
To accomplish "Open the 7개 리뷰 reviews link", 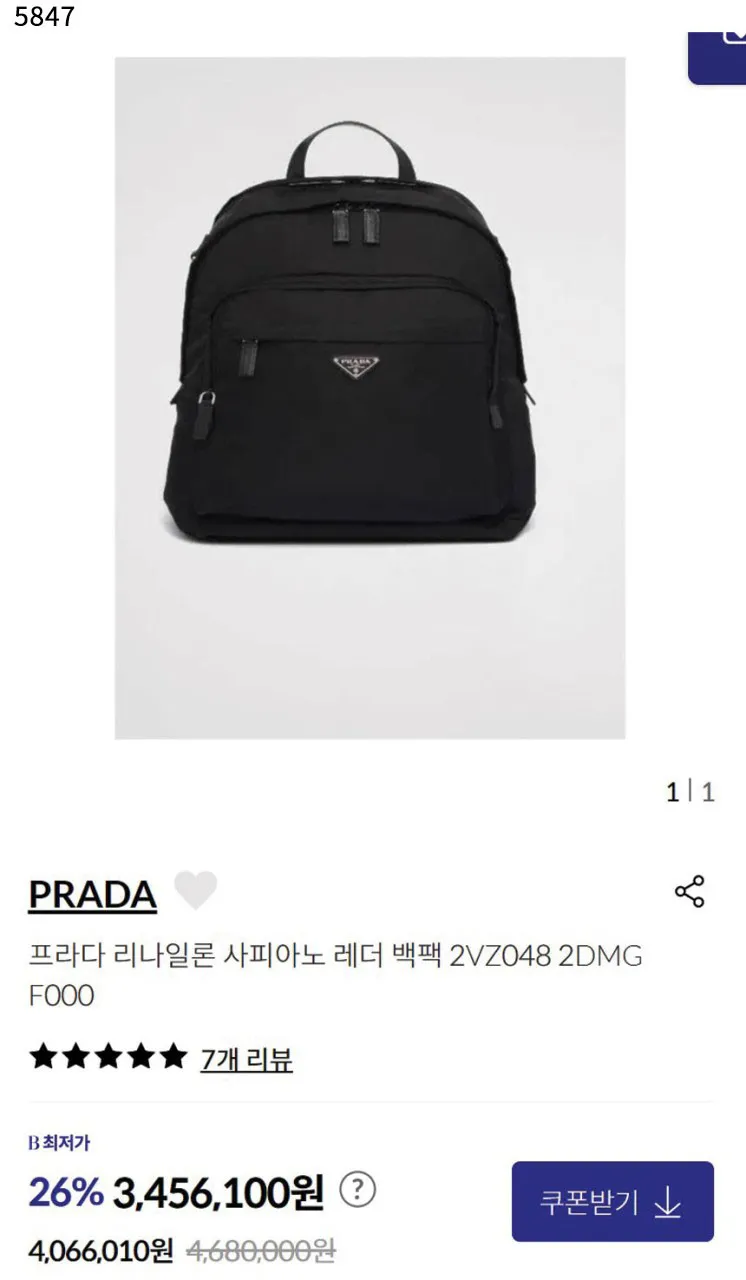I will pyautogui.click(x=246, y=1058).
